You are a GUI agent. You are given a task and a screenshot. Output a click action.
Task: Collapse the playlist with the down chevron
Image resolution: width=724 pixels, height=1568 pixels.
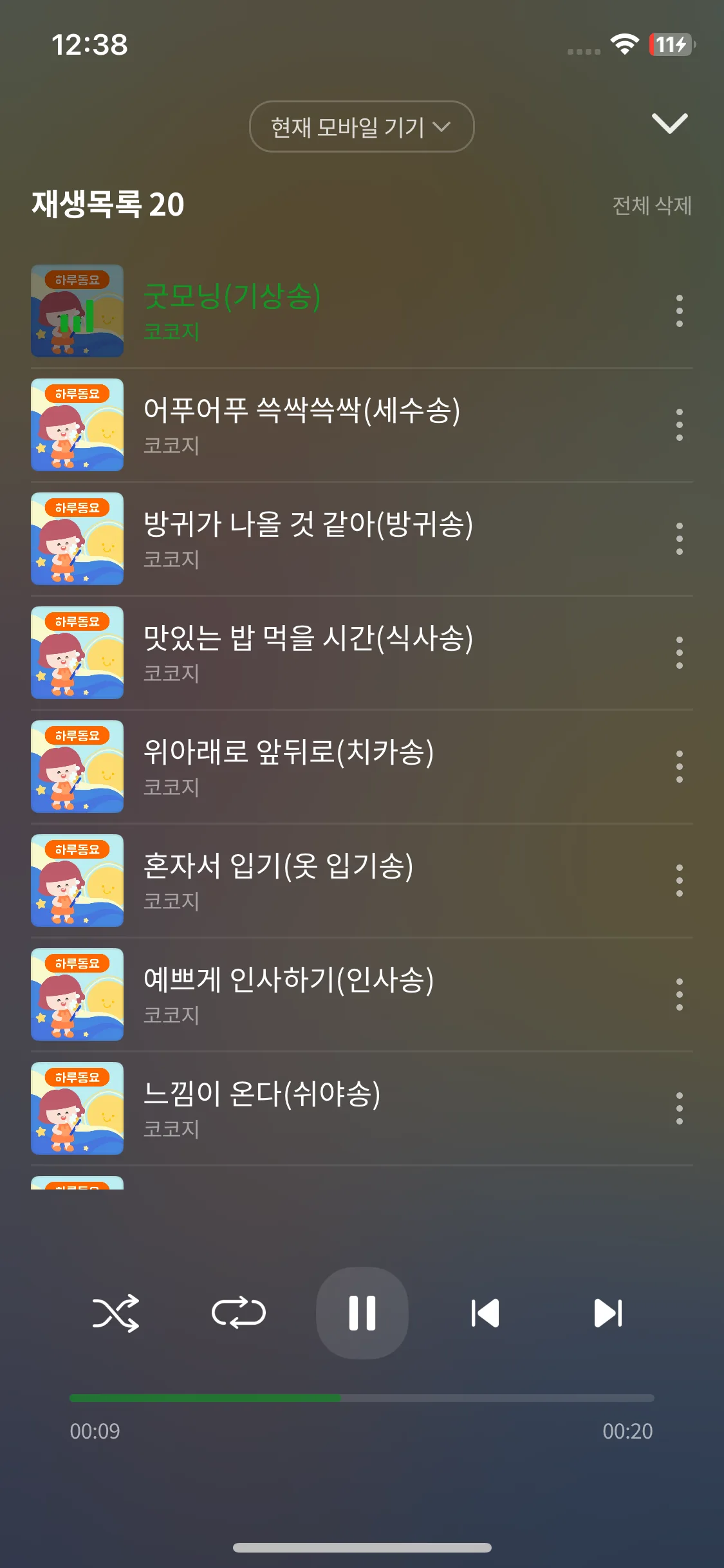669,123
